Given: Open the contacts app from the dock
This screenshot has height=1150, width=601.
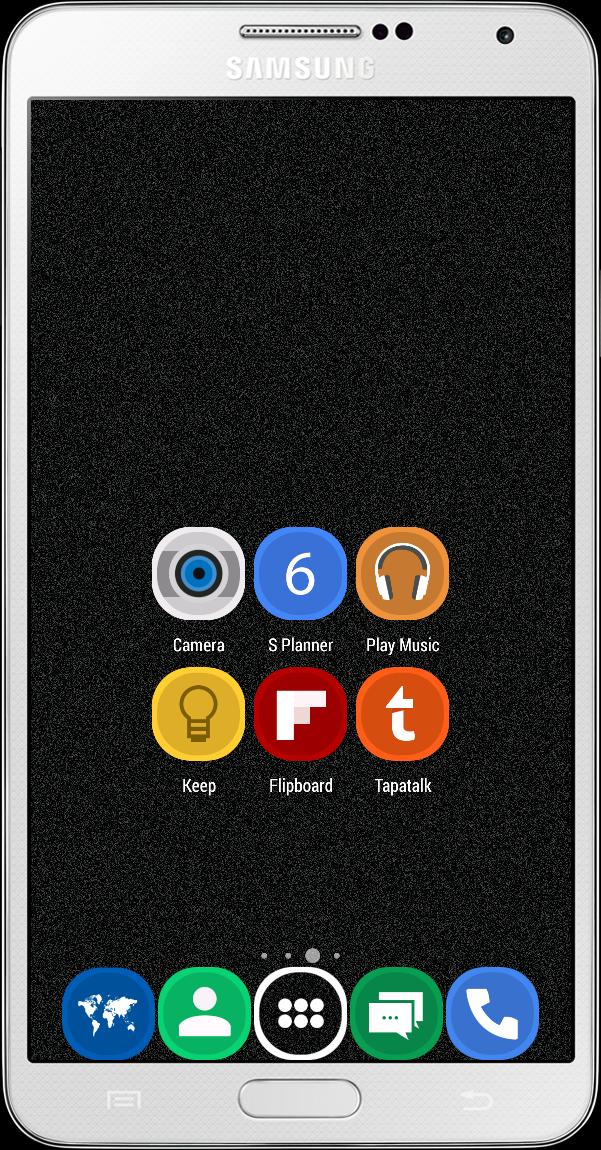Looking at the screenshot, I should point(204,1014).
